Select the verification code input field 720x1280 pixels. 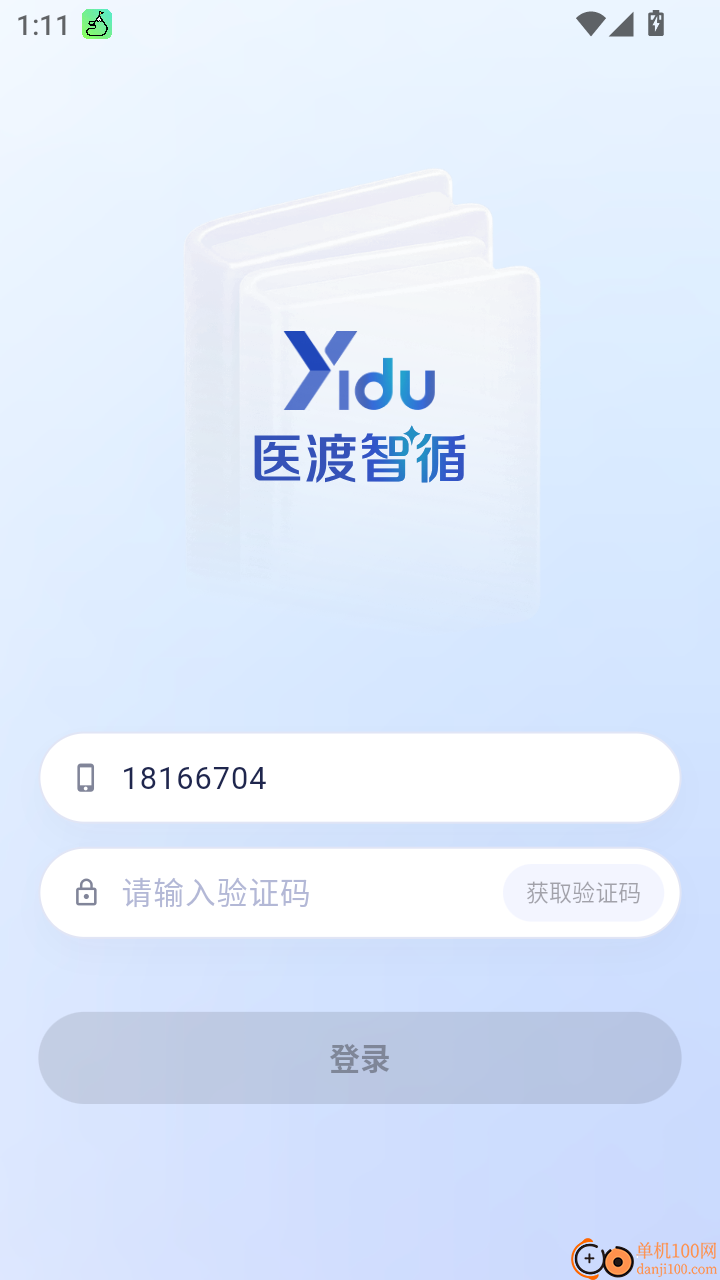[280, 893]
